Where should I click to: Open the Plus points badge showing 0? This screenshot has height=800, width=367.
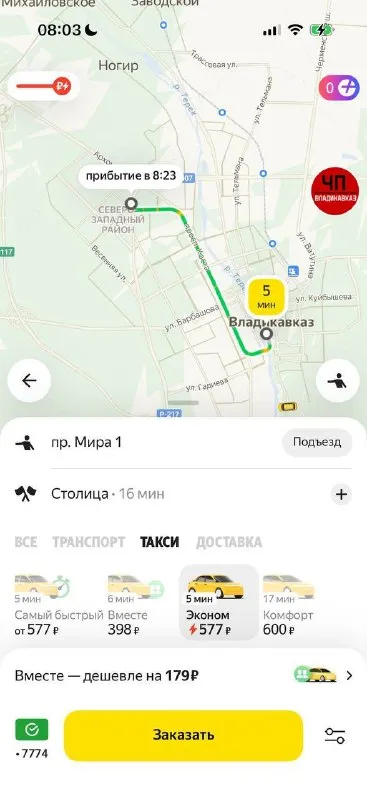[x=339, y=88]
